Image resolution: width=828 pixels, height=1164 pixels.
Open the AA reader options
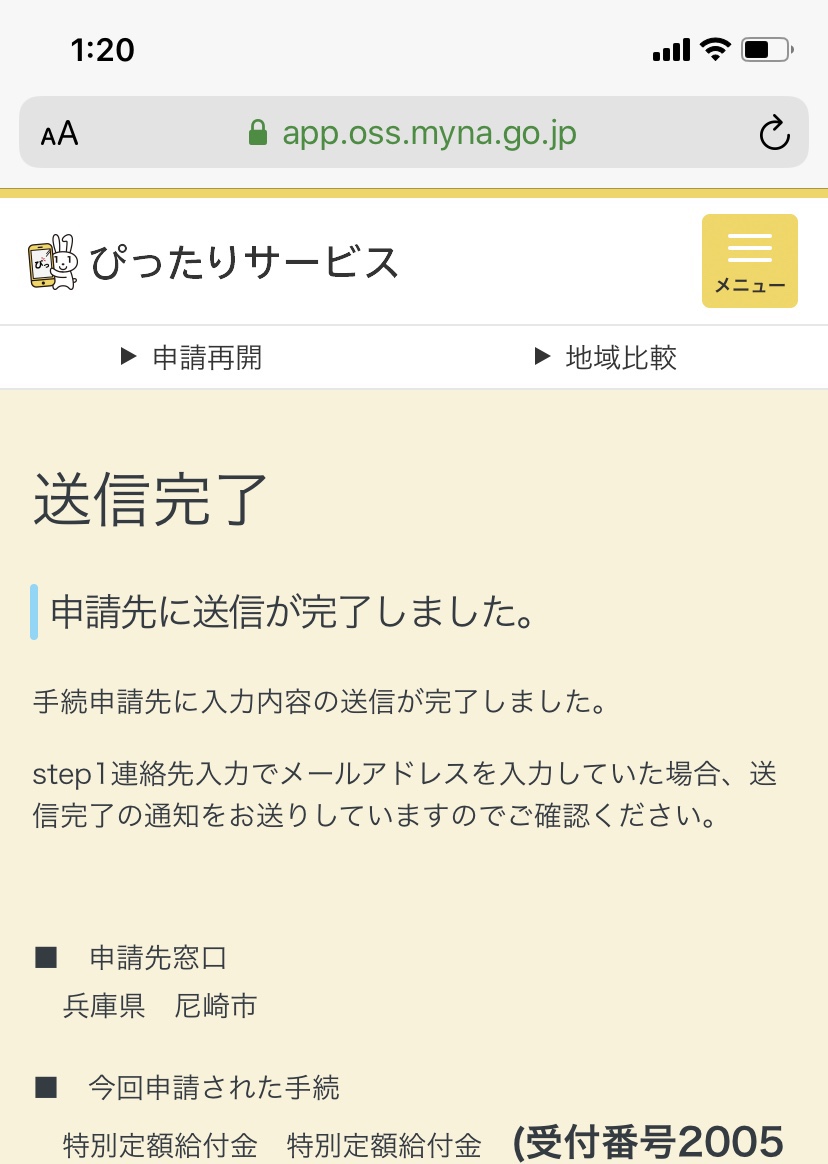pyautogui.click(x=60, y=134)
